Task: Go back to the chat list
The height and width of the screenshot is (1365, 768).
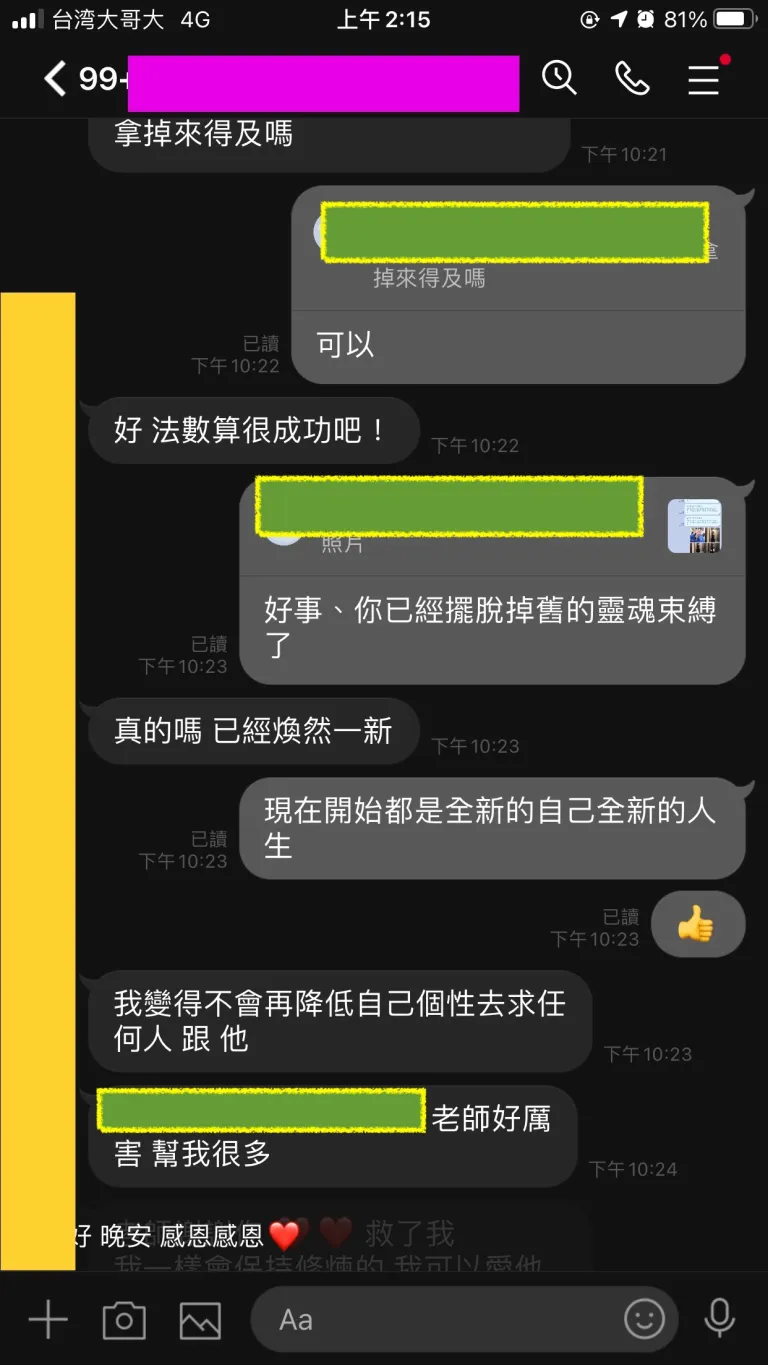Action: 55,78
